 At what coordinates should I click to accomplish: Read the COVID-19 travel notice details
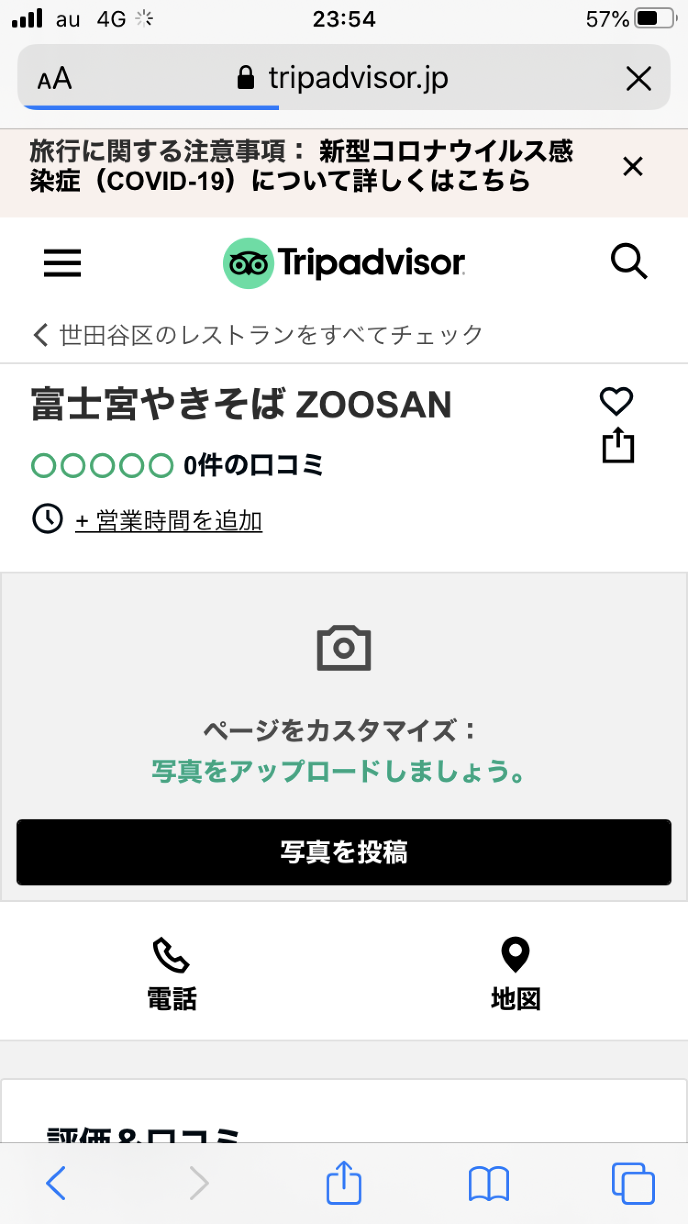coord(300,166)
